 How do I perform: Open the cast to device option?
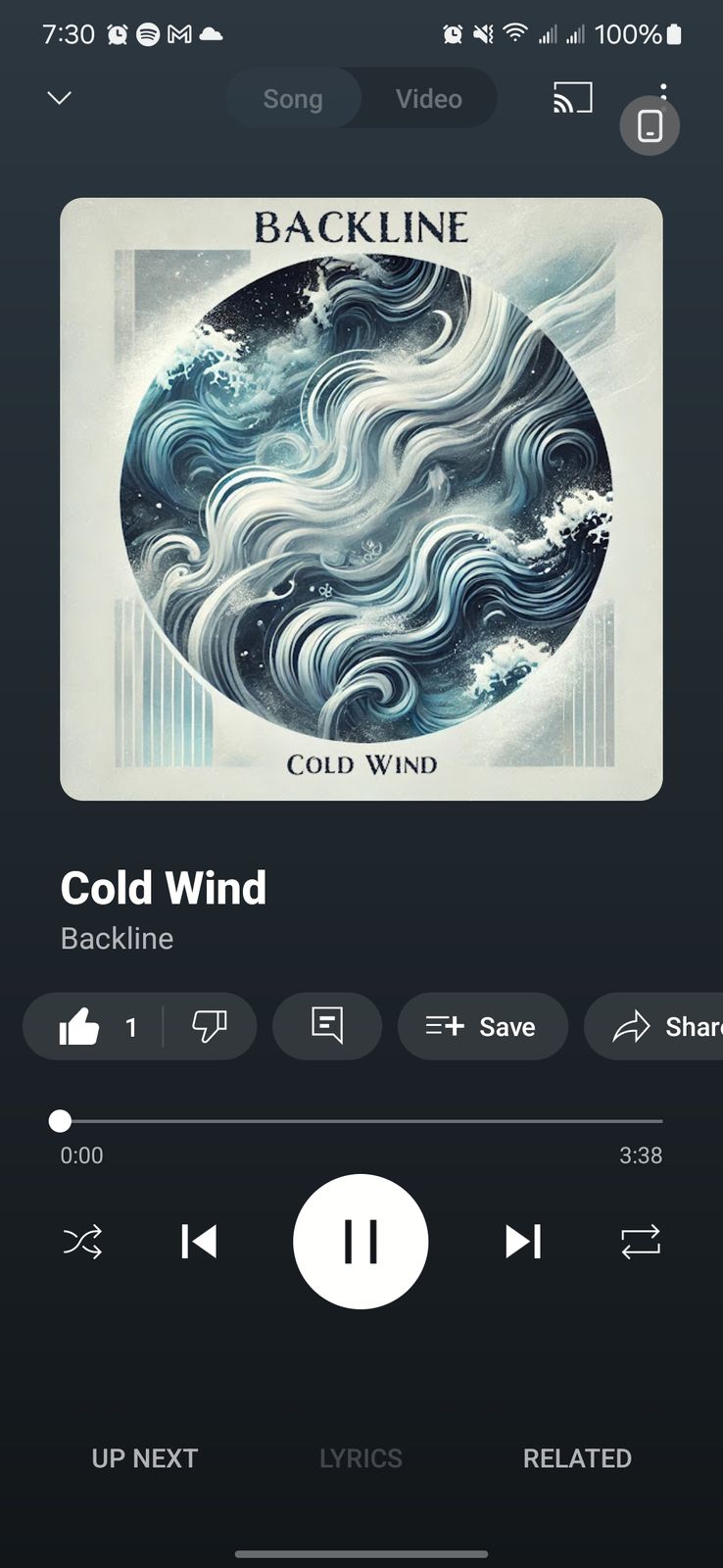(x=573, y=98)
